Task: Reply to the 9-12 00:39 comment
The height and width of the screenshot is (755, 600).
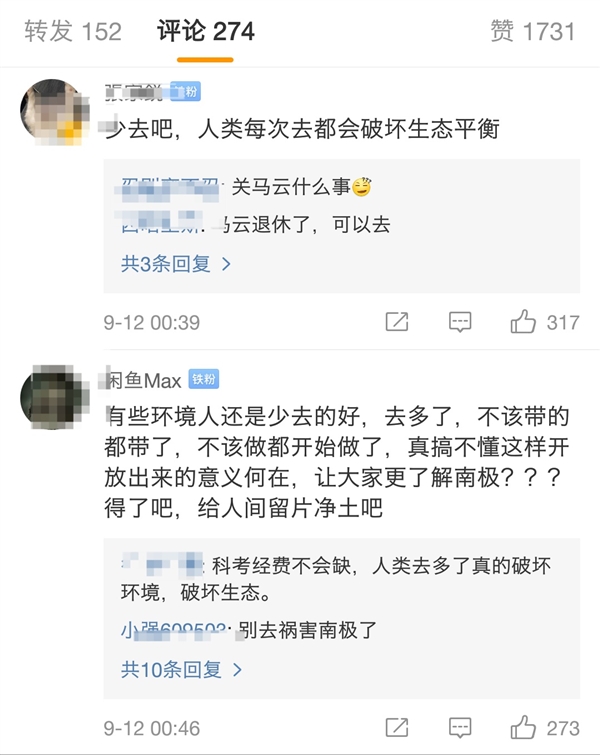Action: coord(460,322)
